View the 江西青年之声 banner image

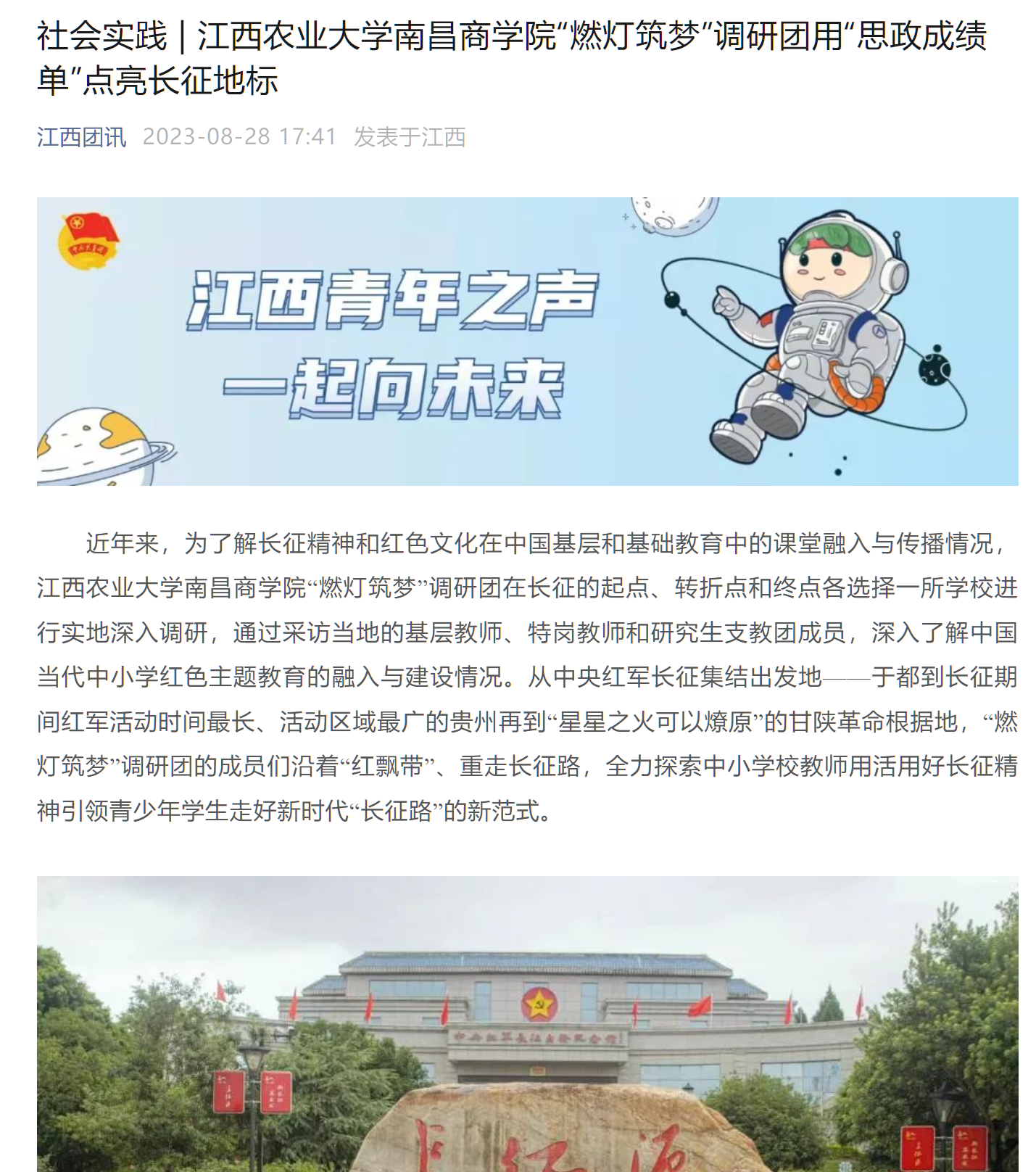click(x=527, y=341)
